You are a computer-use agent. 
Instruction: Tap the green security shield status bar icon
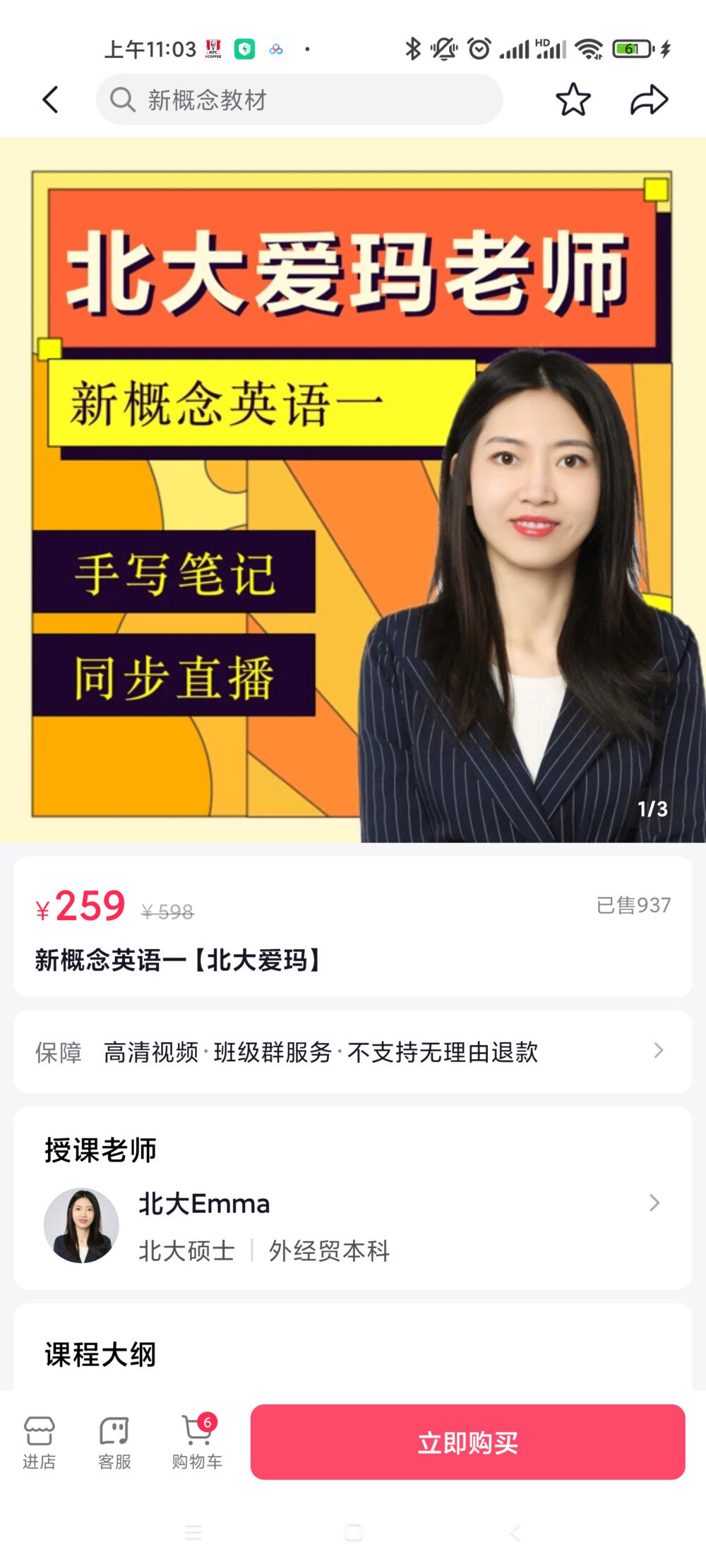245,48
